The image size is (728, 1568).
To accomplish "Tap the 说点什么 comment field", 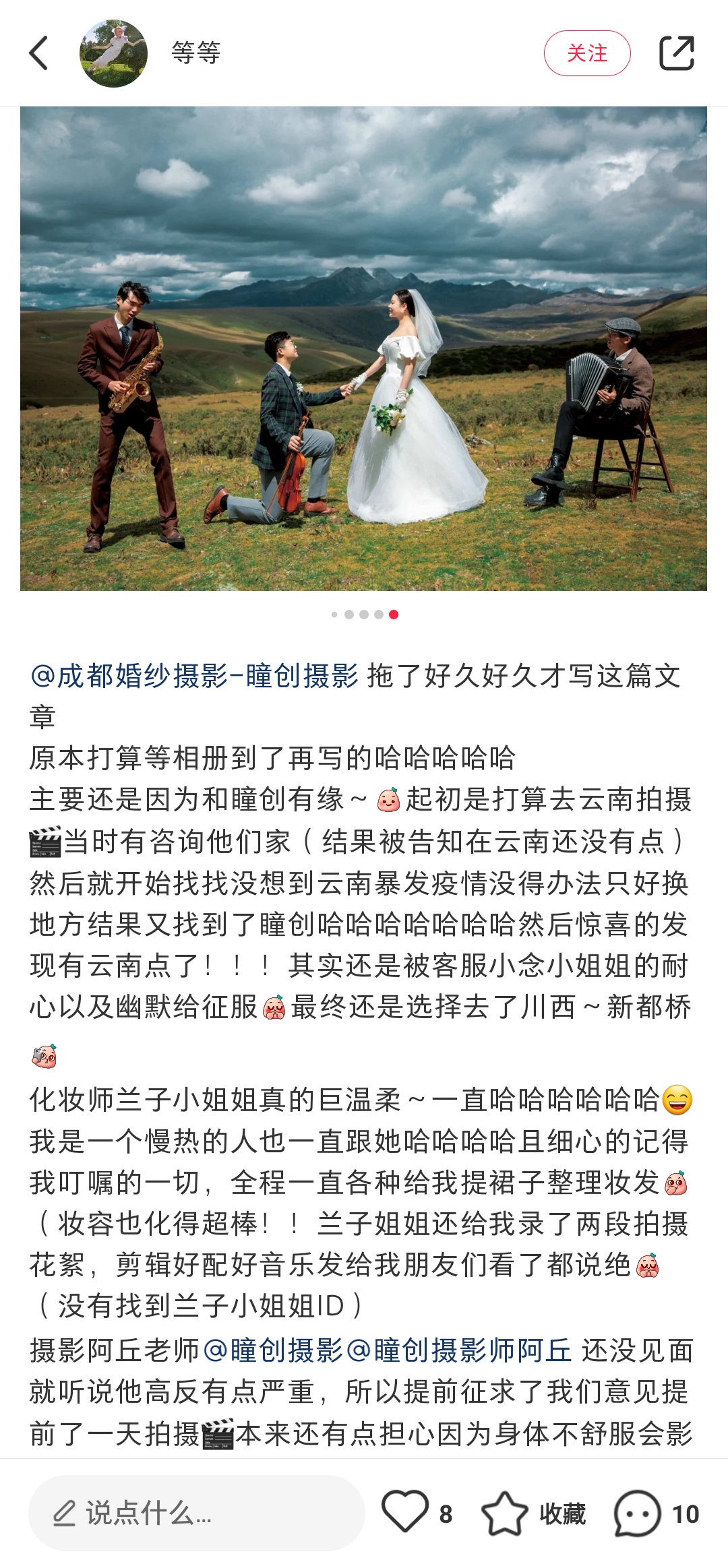I will pyautogui.click(x=196, y=1513).
